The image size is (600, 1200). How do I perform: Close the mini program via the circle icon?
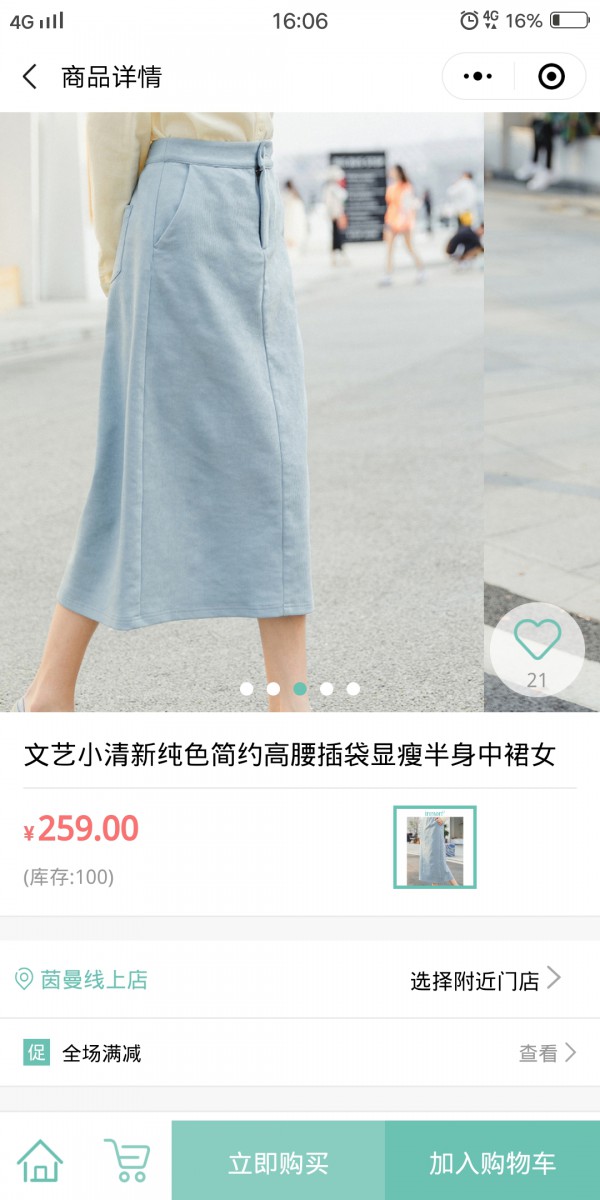551,77
